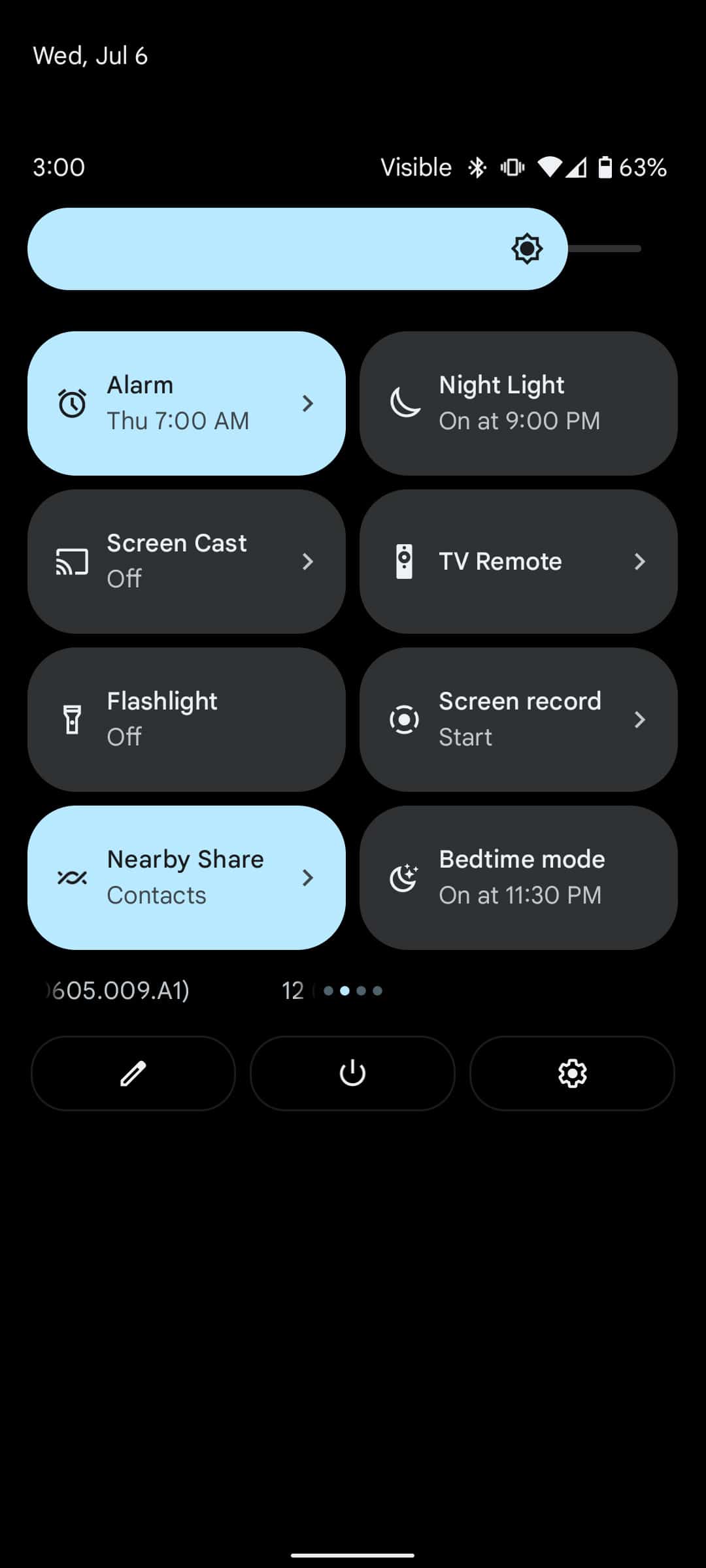The width and height of the screenshot is (706, 1568).
Task: Tap the Screen record icon
Action: [404, 719]
